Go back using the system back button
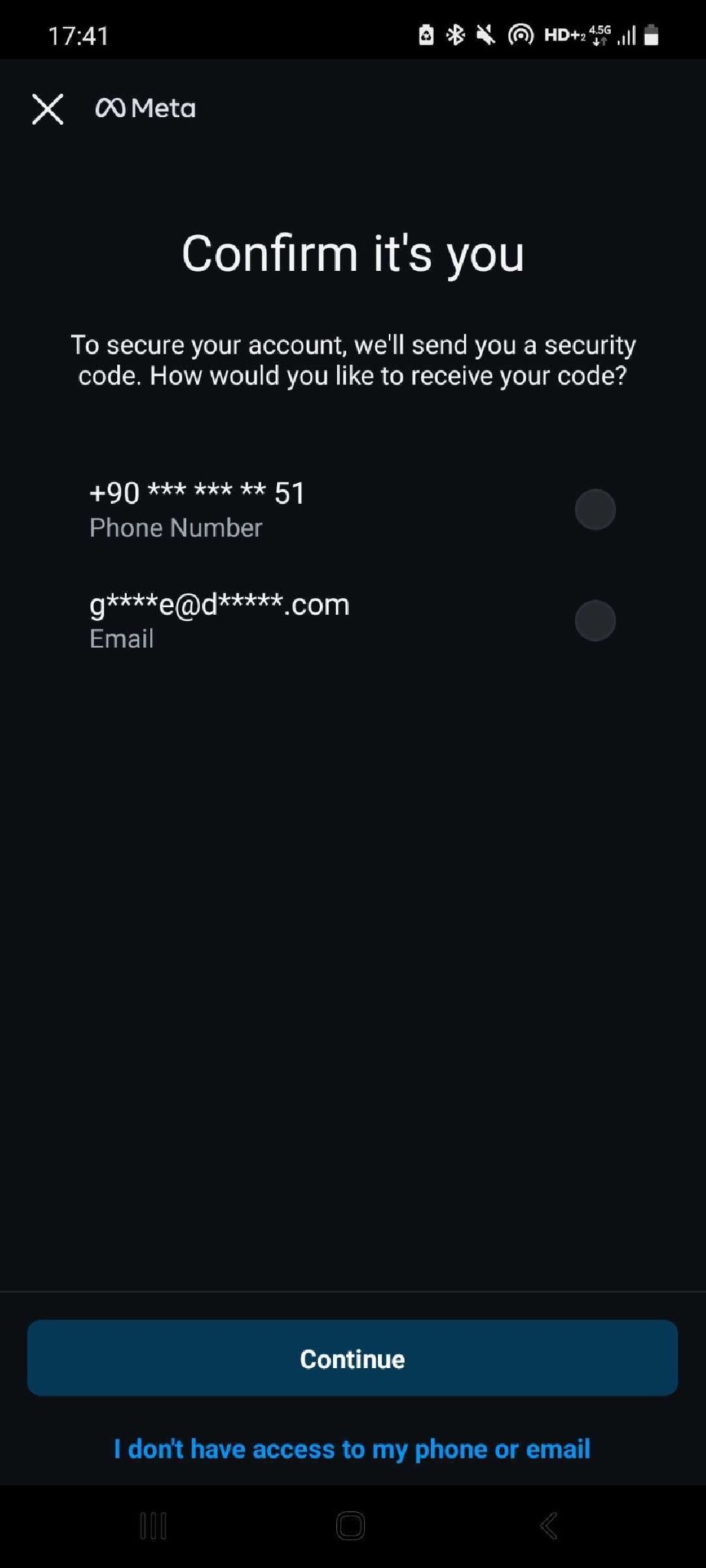 (x=549, y=1526)
